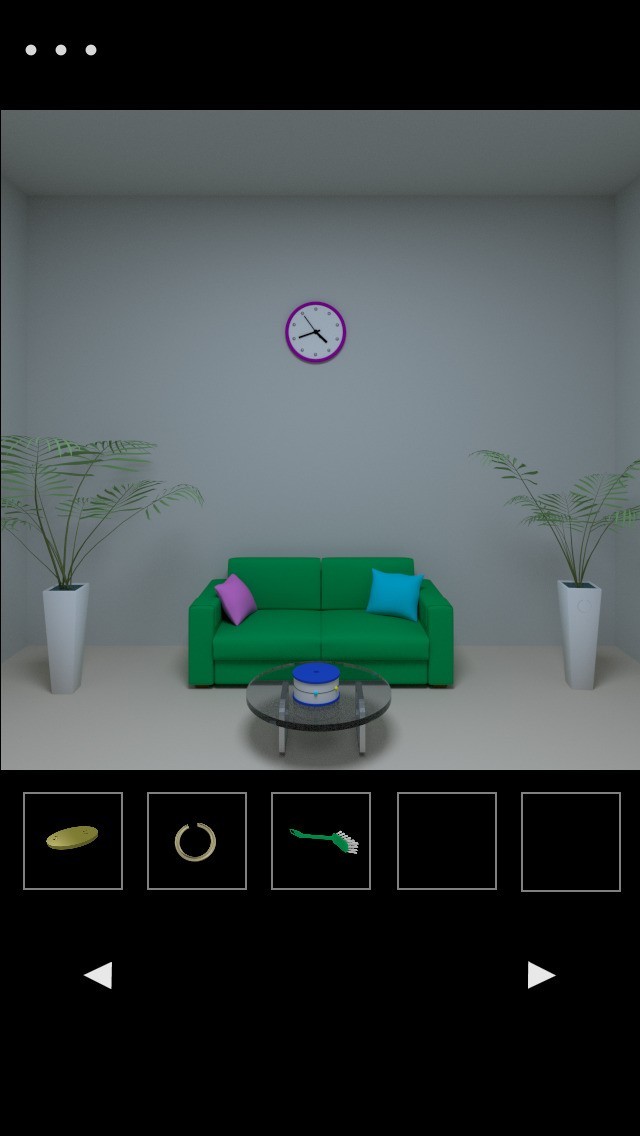Check the purple pillow on sofa
640x1136 pixels.
tap(236, 599)
